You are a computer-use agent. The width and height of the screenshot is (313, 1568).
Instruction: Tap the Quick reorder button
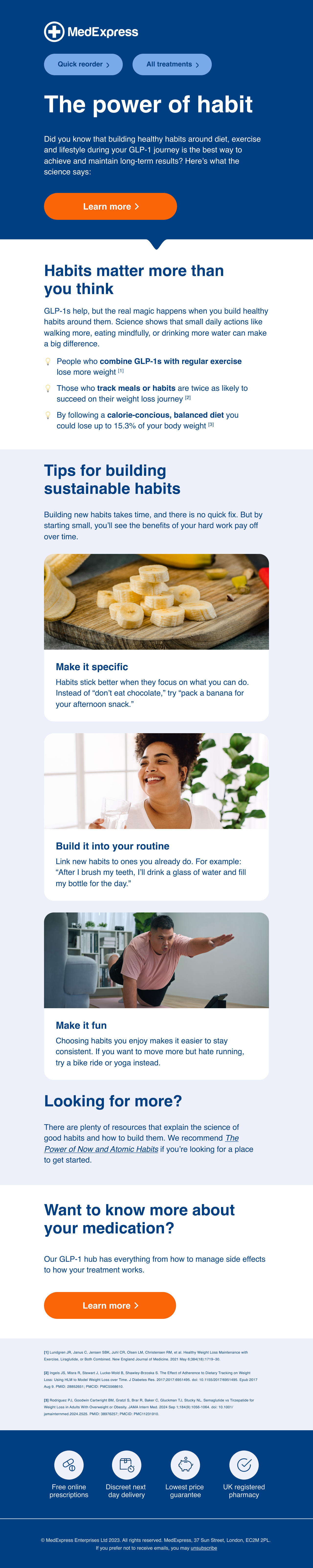coord(83,64)
